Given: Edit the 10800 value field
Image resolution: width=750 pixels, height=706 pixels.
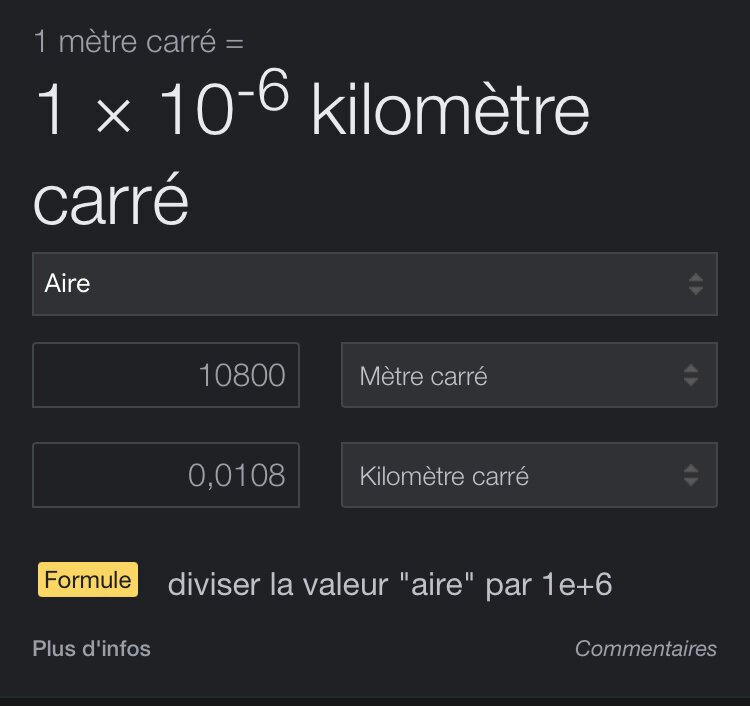Looking at the screenshot, I should 166,376.
